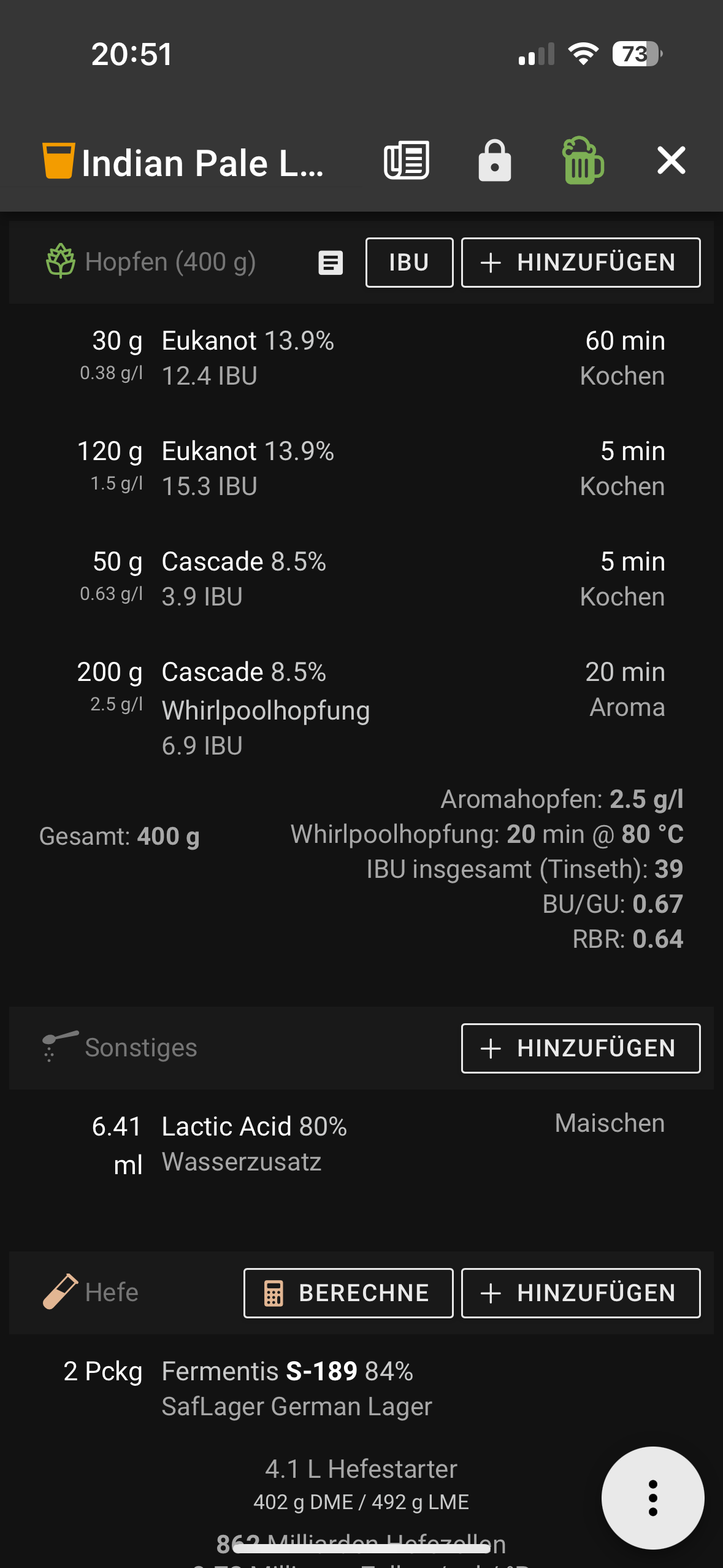Open the 120 g Eukanot hop entry

[x=362, y=468]
